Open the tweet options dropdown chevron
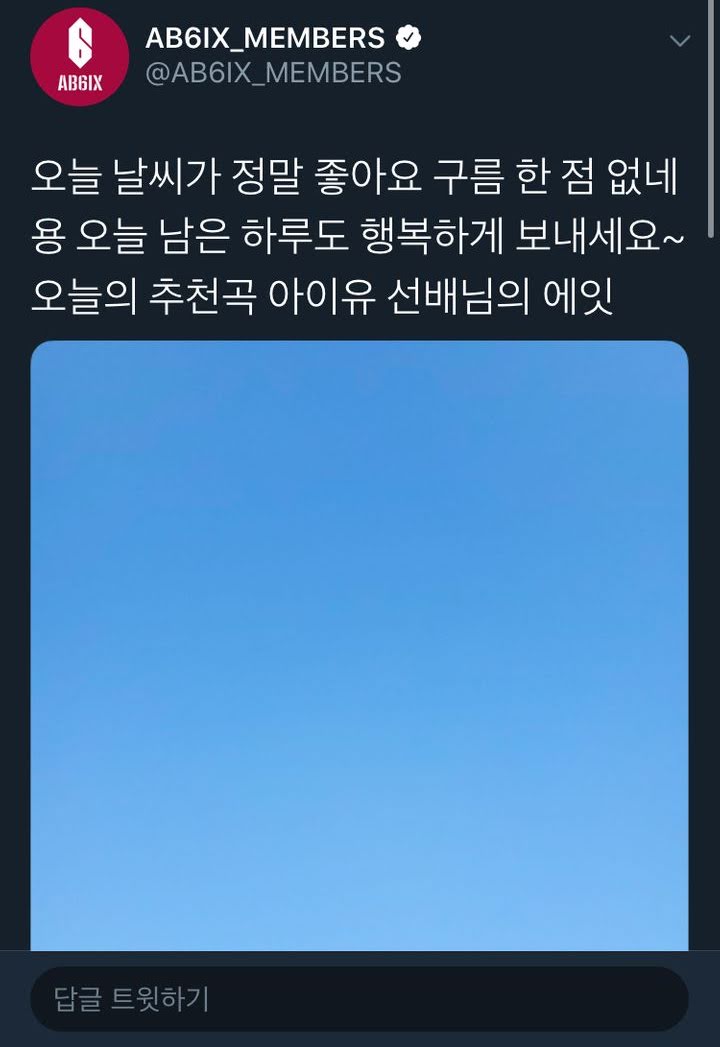This screenshot has width=720, height=1047. [x=680, y=41]
